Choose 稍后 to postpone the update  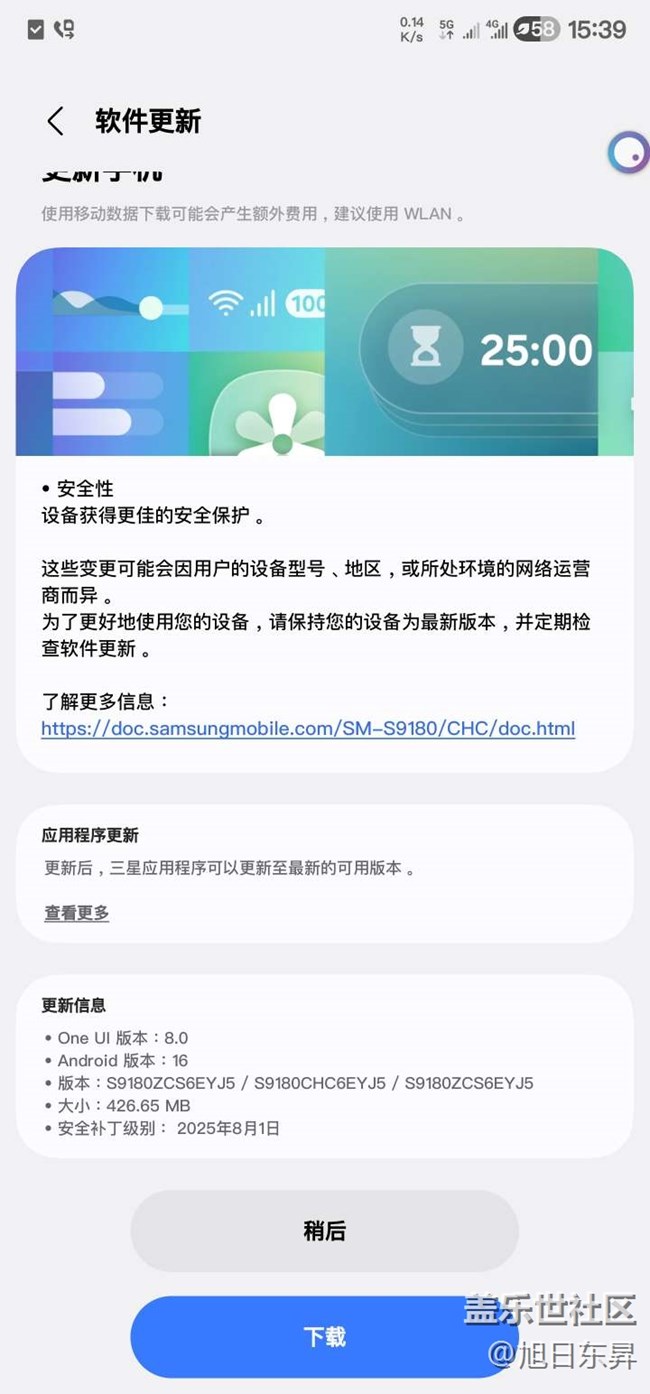click(324, 1230)
